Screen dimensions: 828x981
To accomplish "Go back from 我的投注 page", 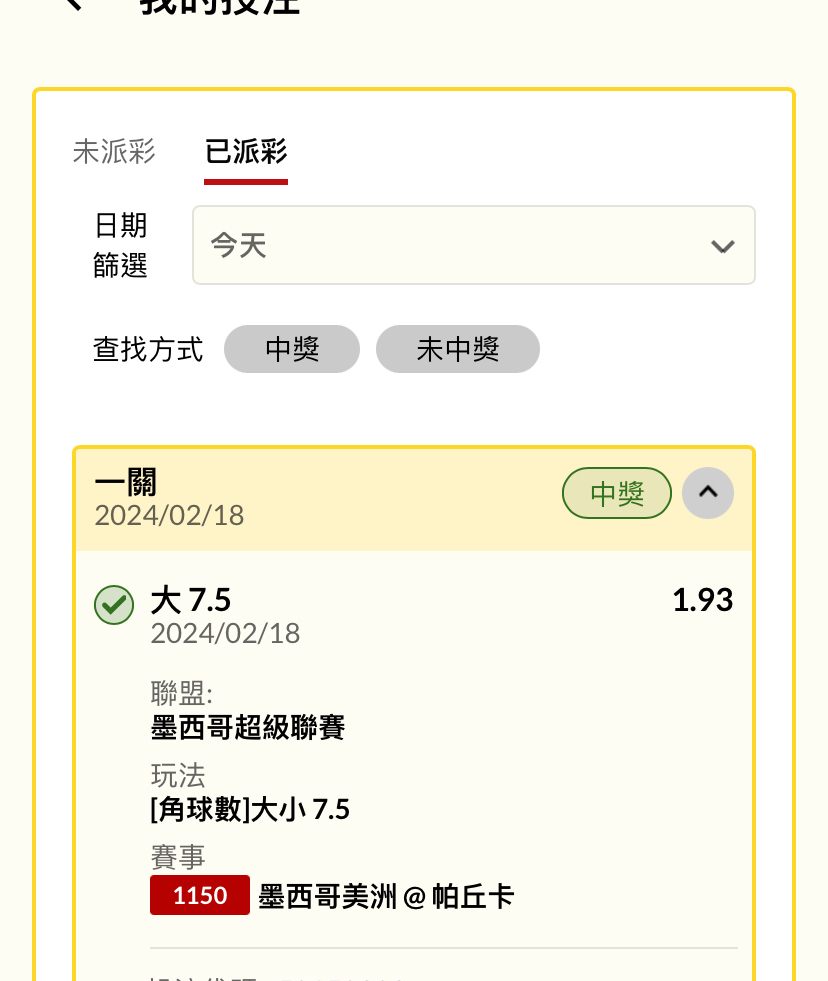I will (x=72, y=5).
